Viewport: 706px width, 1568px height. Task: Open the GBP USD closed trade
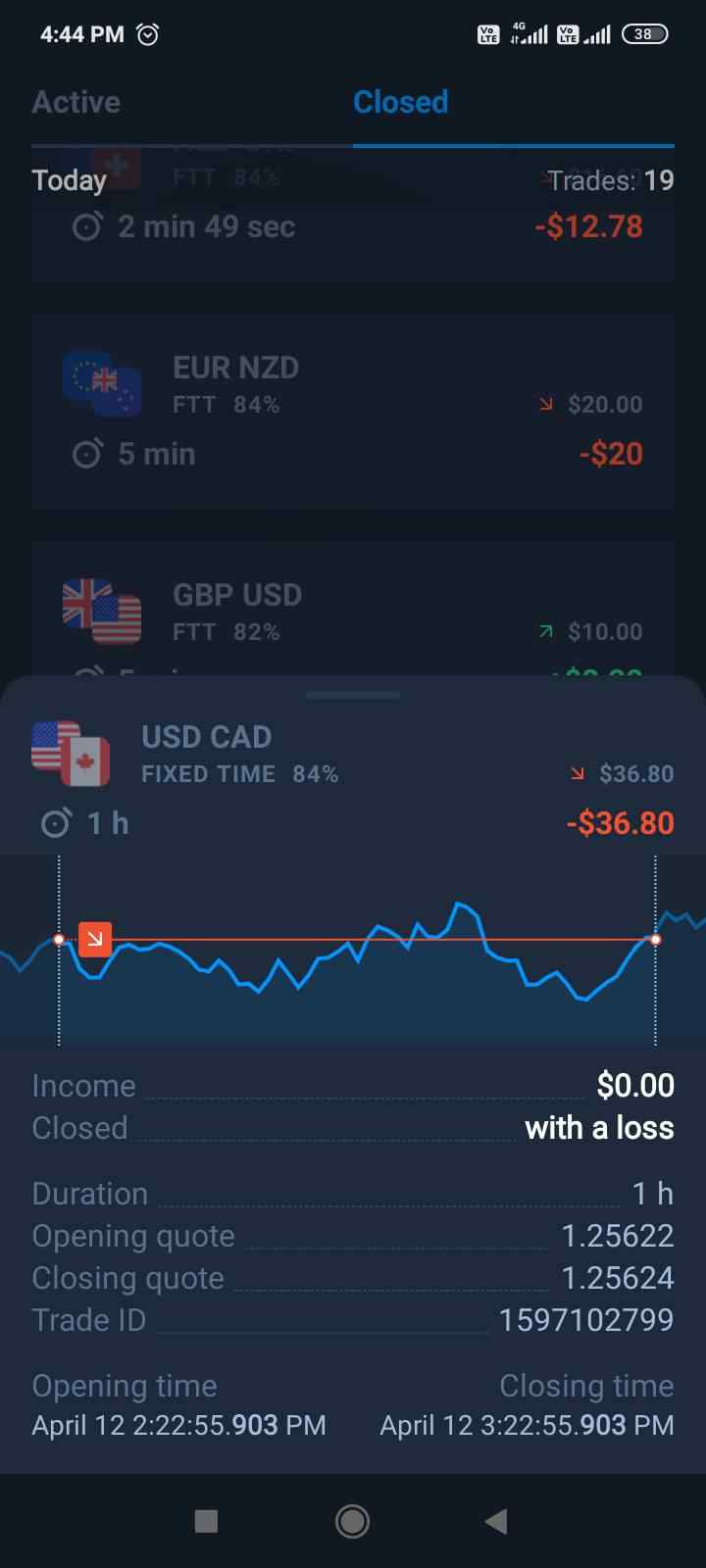353,609
